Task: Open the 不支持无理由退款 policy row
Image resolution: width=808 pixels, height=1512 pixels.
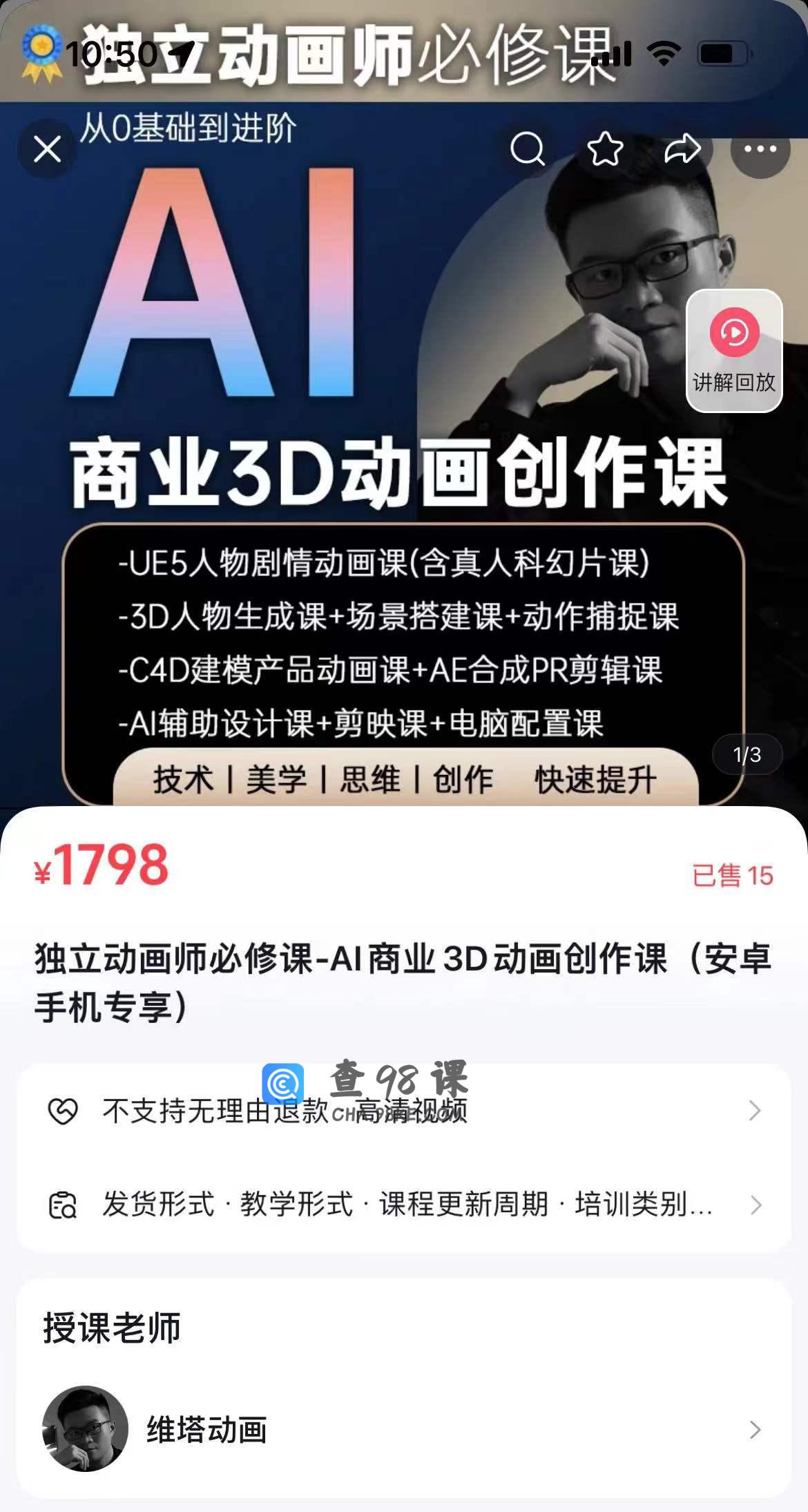Action: point(404,1111)
